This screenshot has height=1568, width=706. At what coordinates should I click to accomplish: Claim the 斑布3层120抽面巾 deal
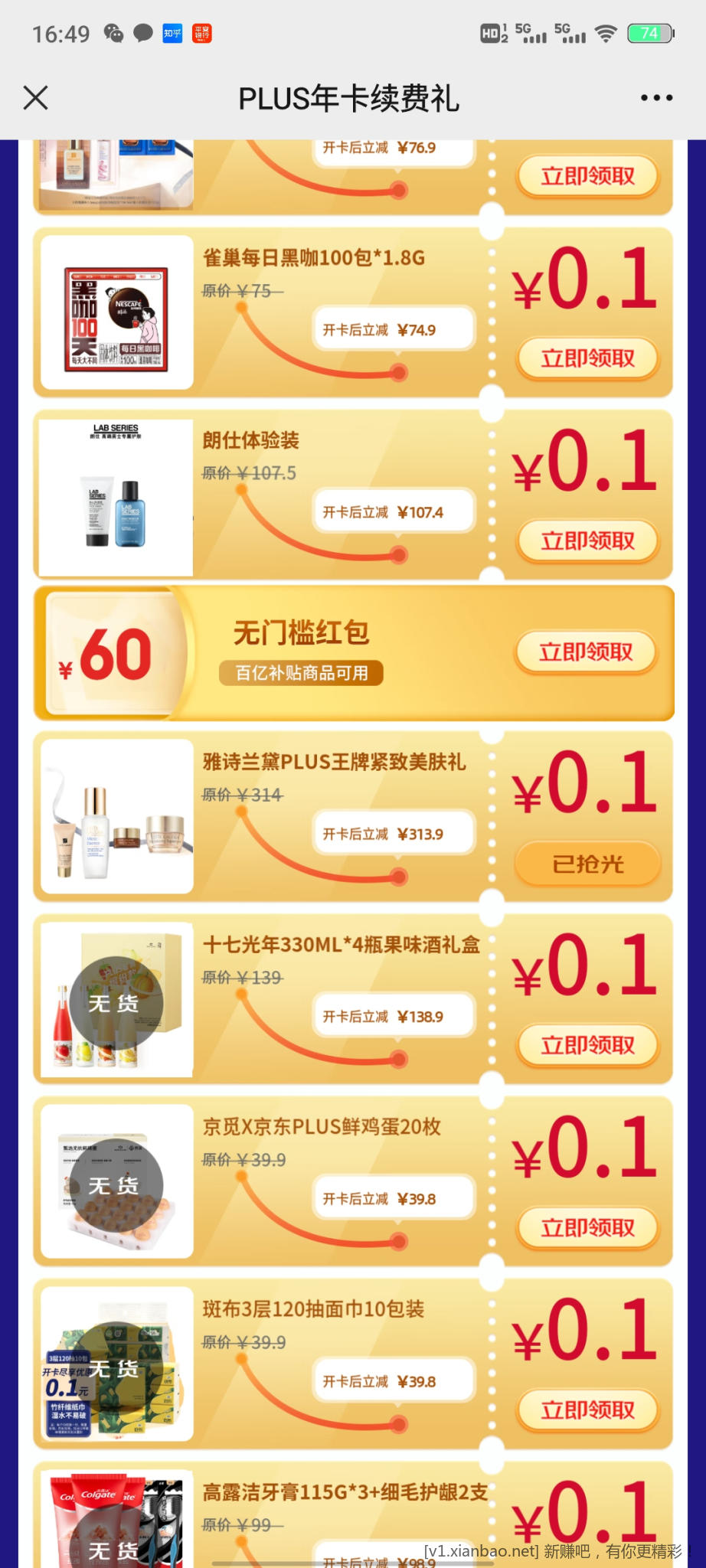[x=587, y=1410]
